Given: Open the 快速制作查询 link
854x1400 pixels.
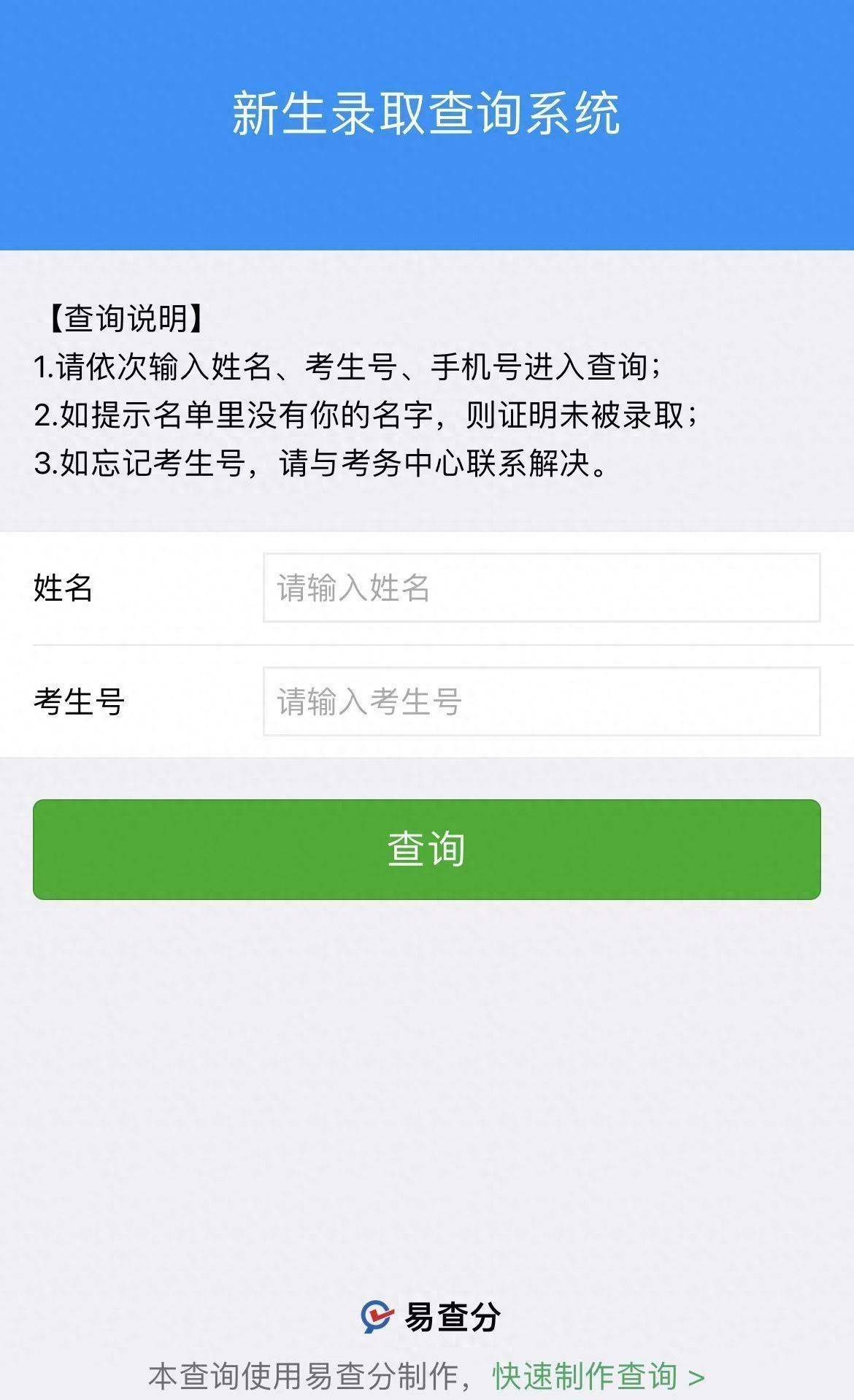Looking at the screenshot, I should pyautogui.click(x=598, y=1376).
